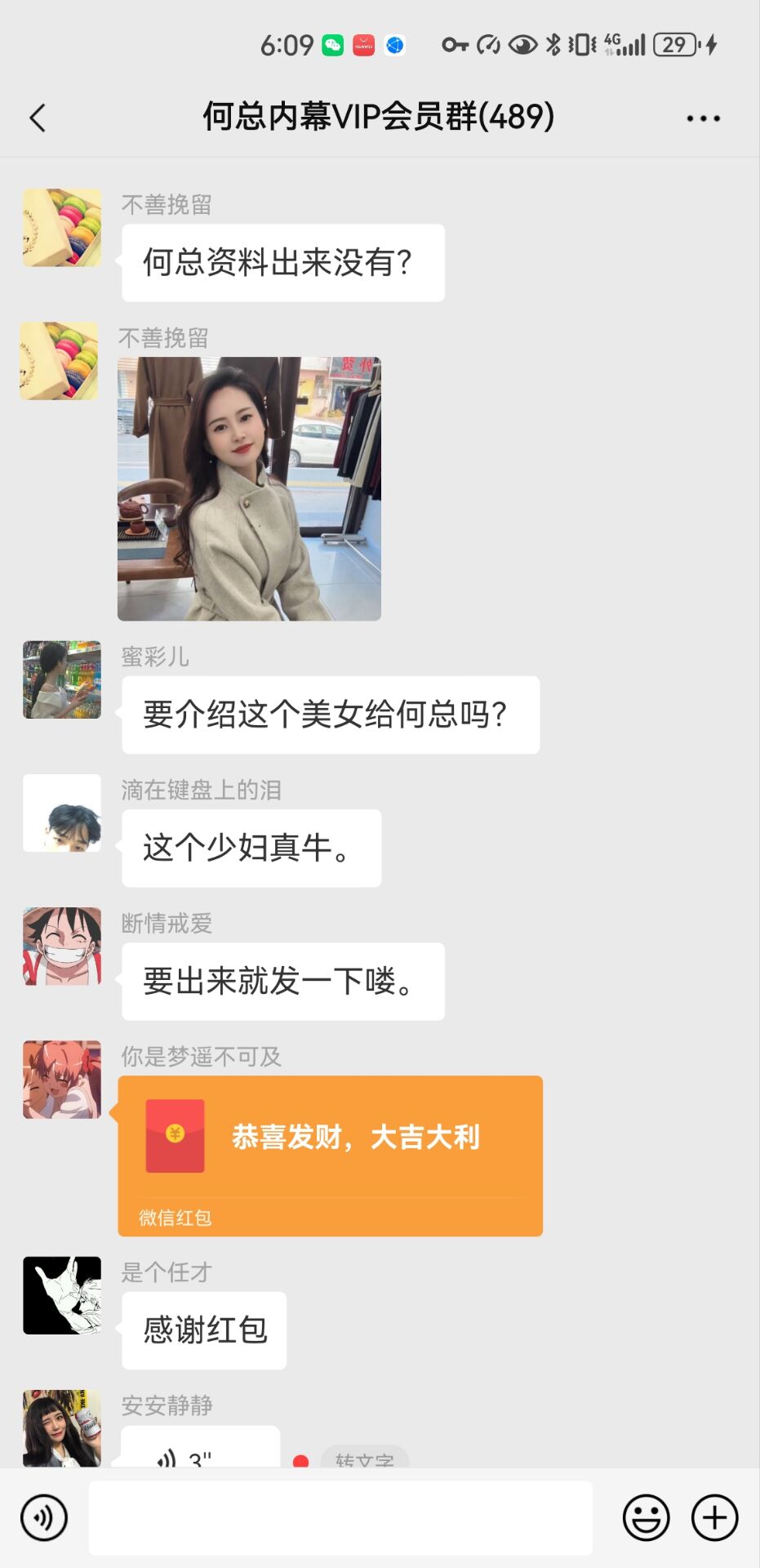Viewport: 760px width, 1568px height.
Task: Open the emoji panel
Action: [x=646, y=1517]
